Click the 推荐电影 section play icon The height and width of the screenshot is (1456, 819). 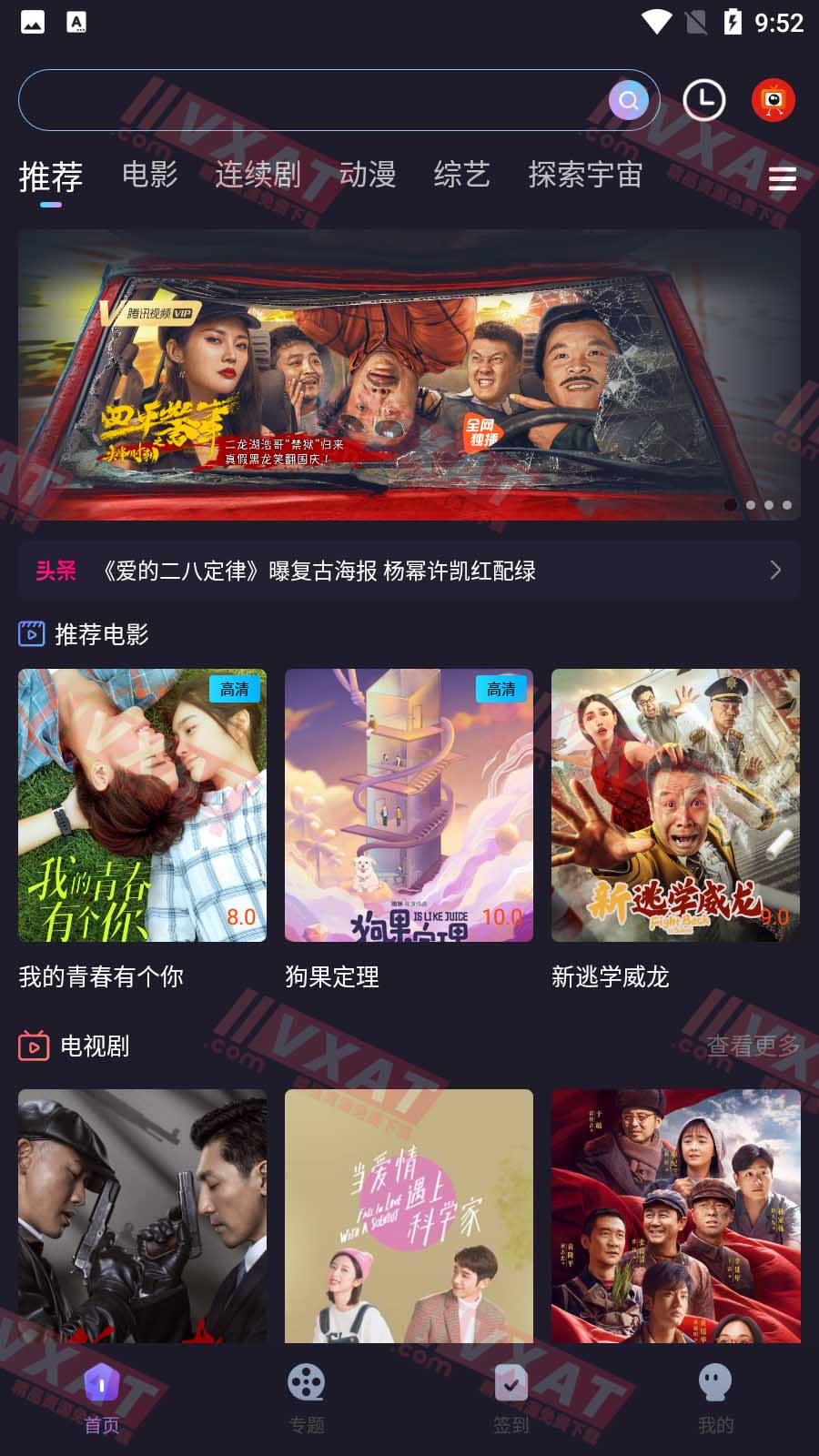pos(30,634)
